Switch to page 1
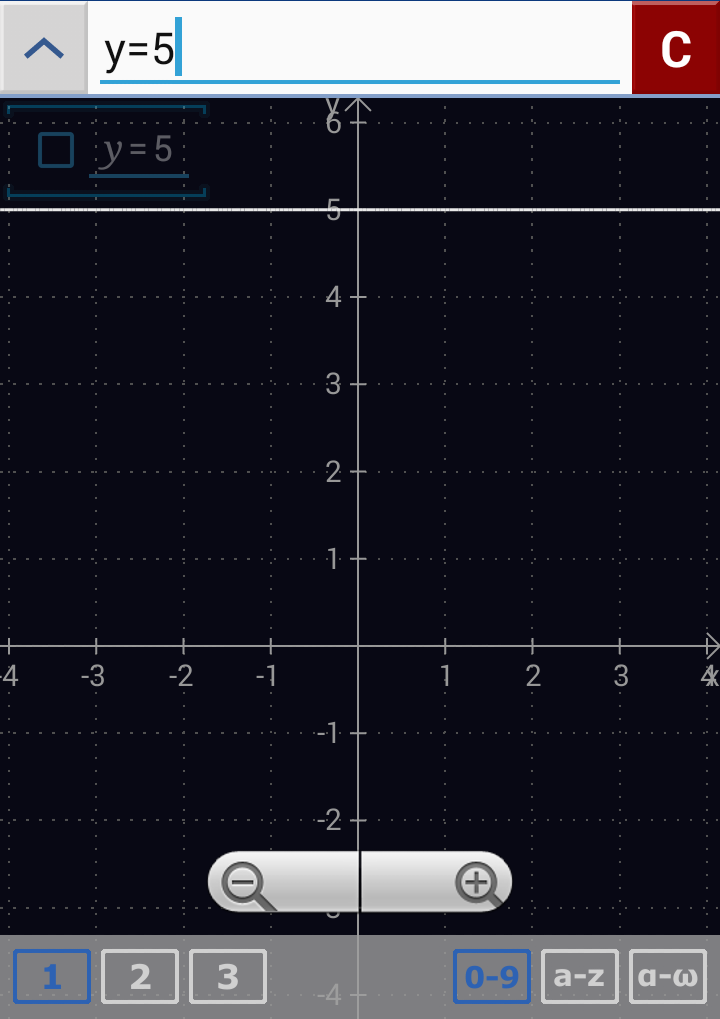This screenshot has height=1019, width=720. click(52, 976)
